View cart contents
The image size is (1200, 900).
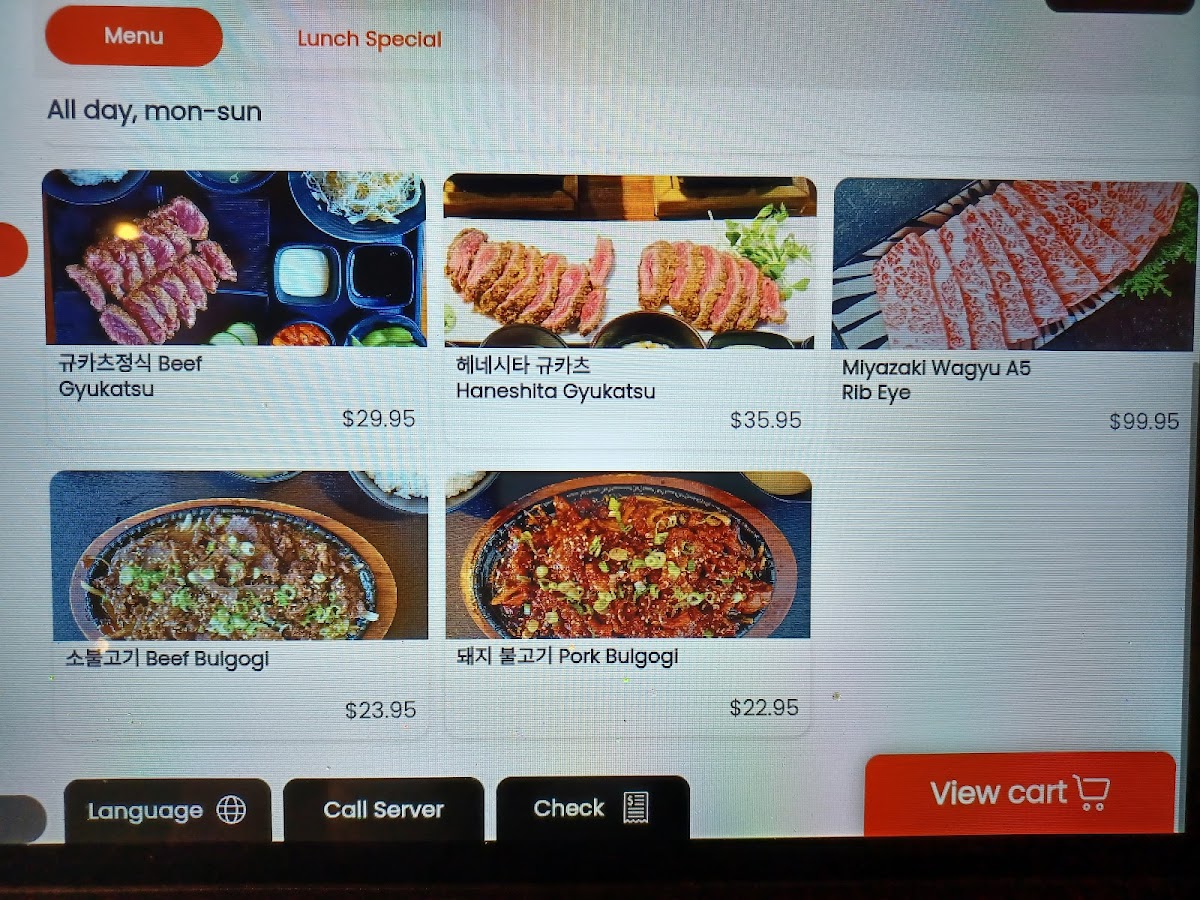[x=1019, y=793]
